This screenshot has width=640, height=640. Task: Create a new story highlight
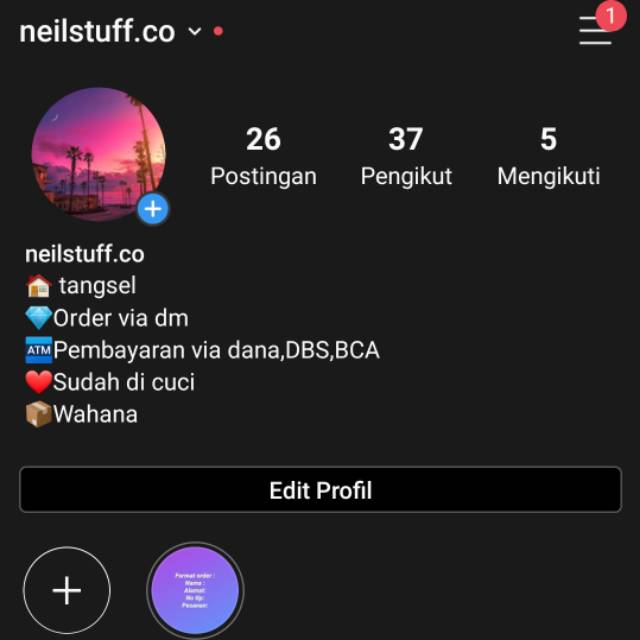point(67,591)
